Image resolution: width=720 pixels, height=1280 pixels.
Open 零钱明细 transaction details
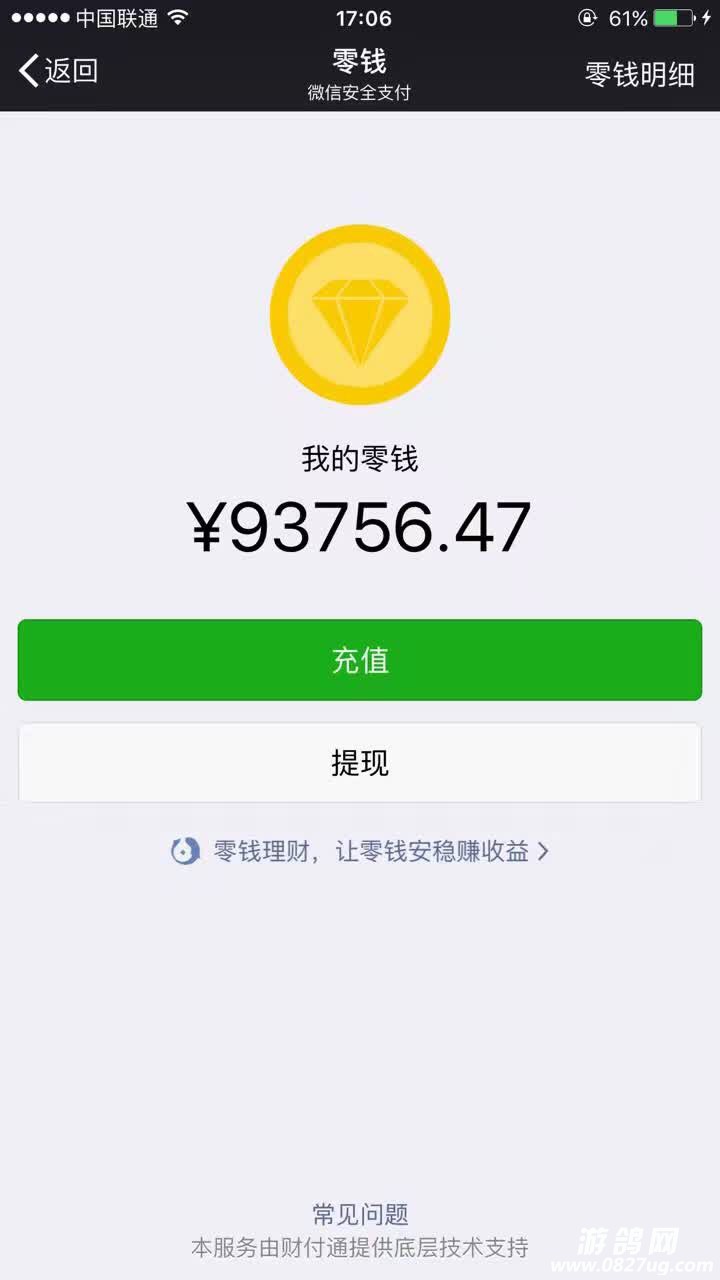click(639, 74)
